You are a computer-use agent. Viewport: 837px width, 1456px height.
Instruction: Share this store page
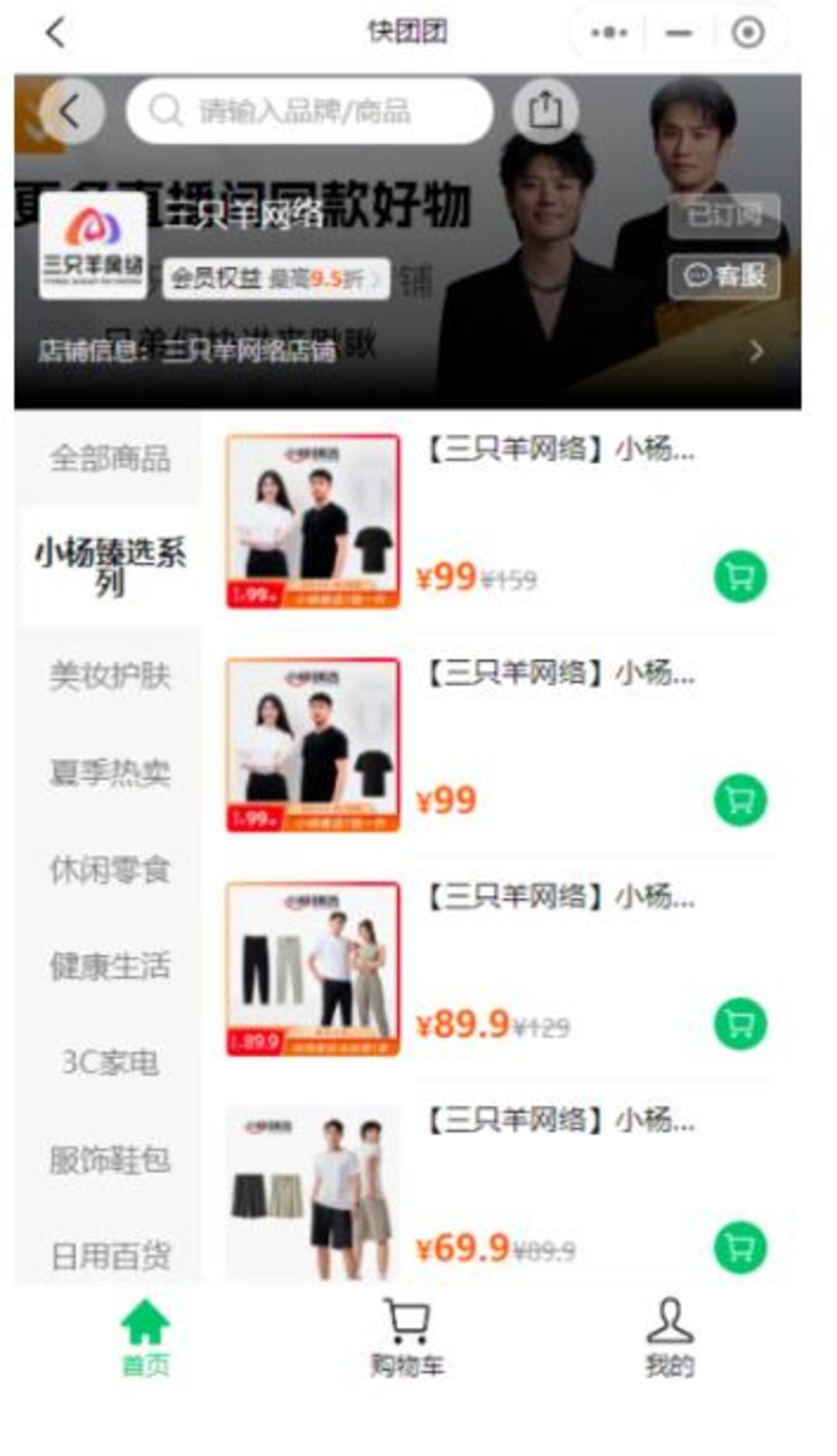[545, 110]
